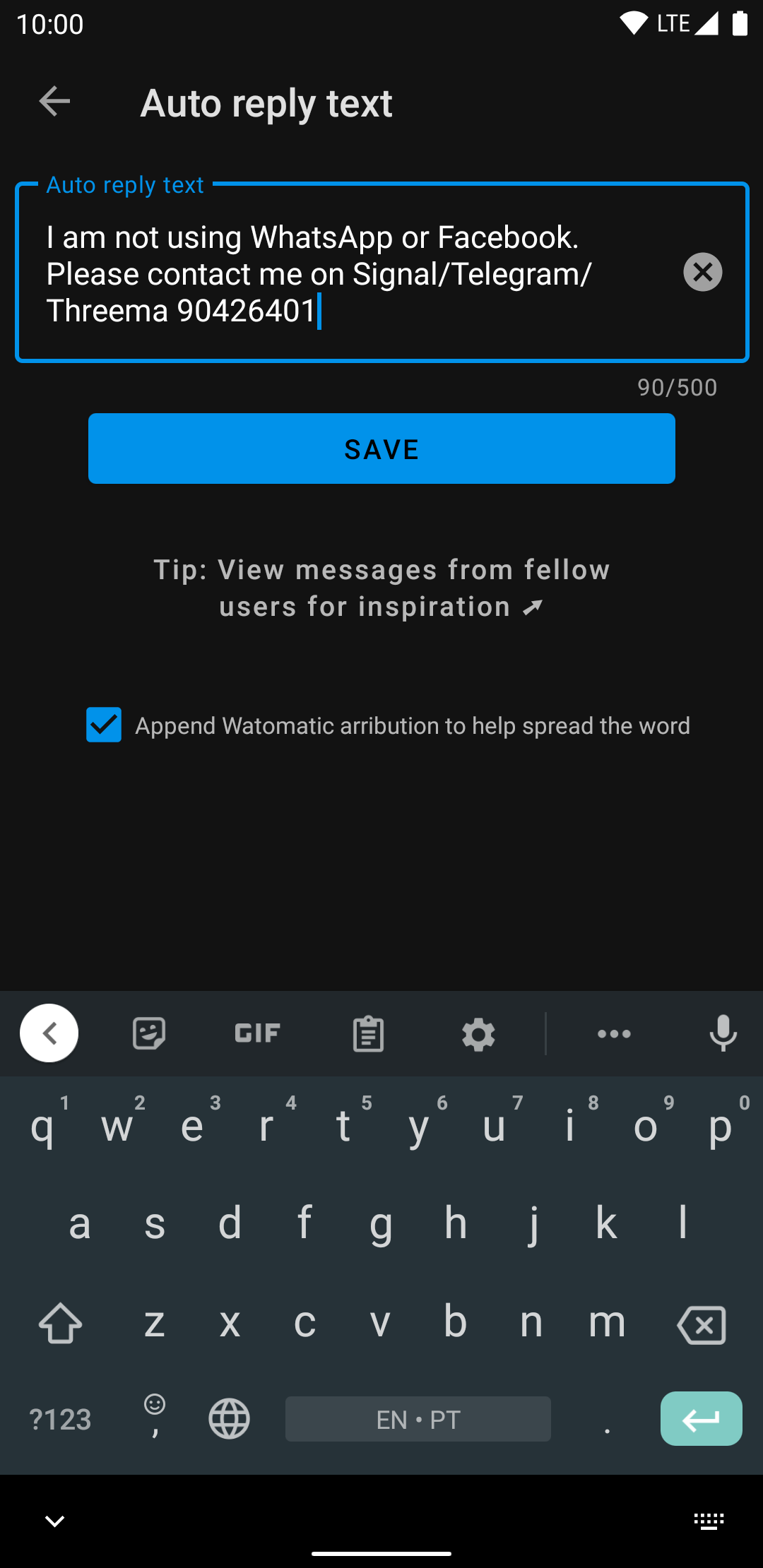Screen dimensions: 763x1568
Task: Uncheck Append Watomatic attribution checkbox
Action: point(104,725)
